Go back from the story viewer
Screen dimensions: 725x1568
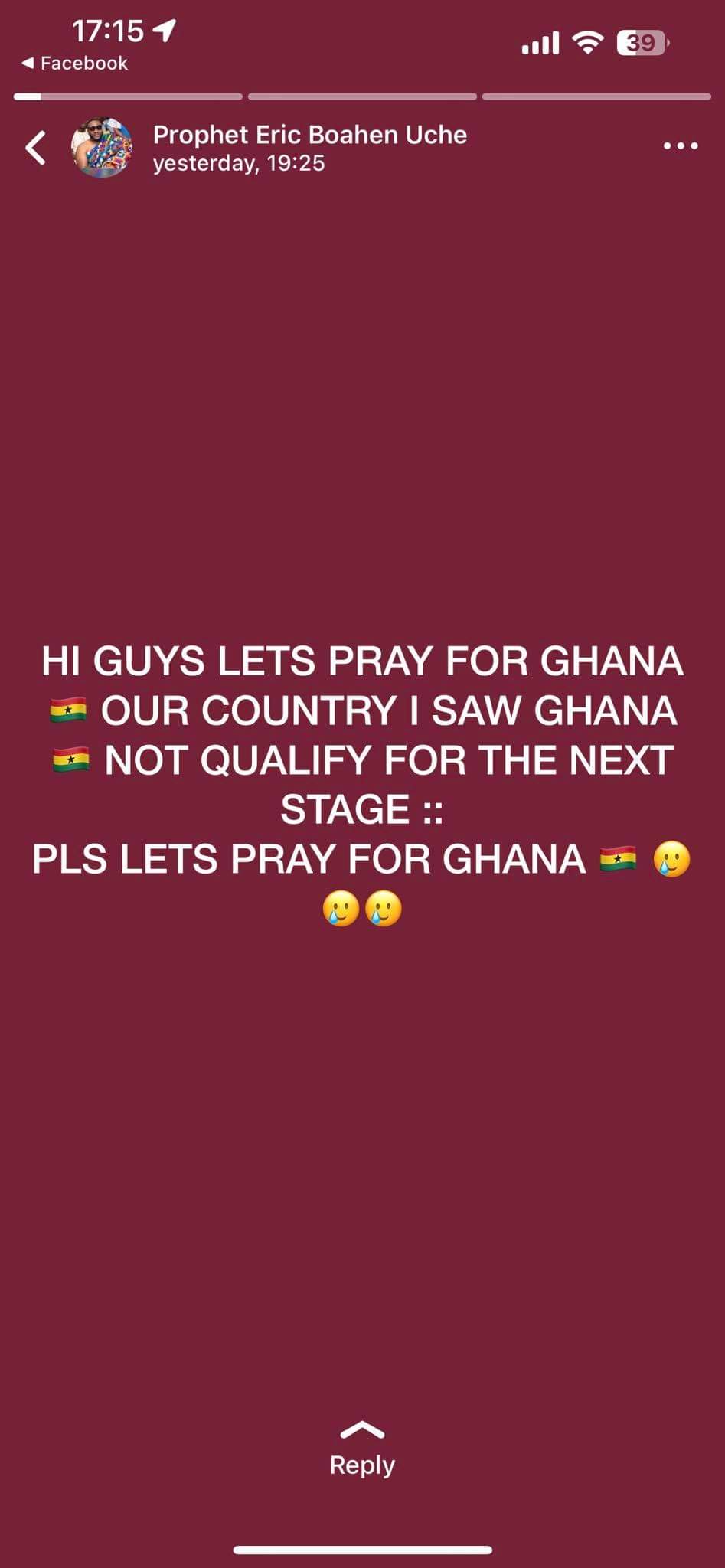35,147
